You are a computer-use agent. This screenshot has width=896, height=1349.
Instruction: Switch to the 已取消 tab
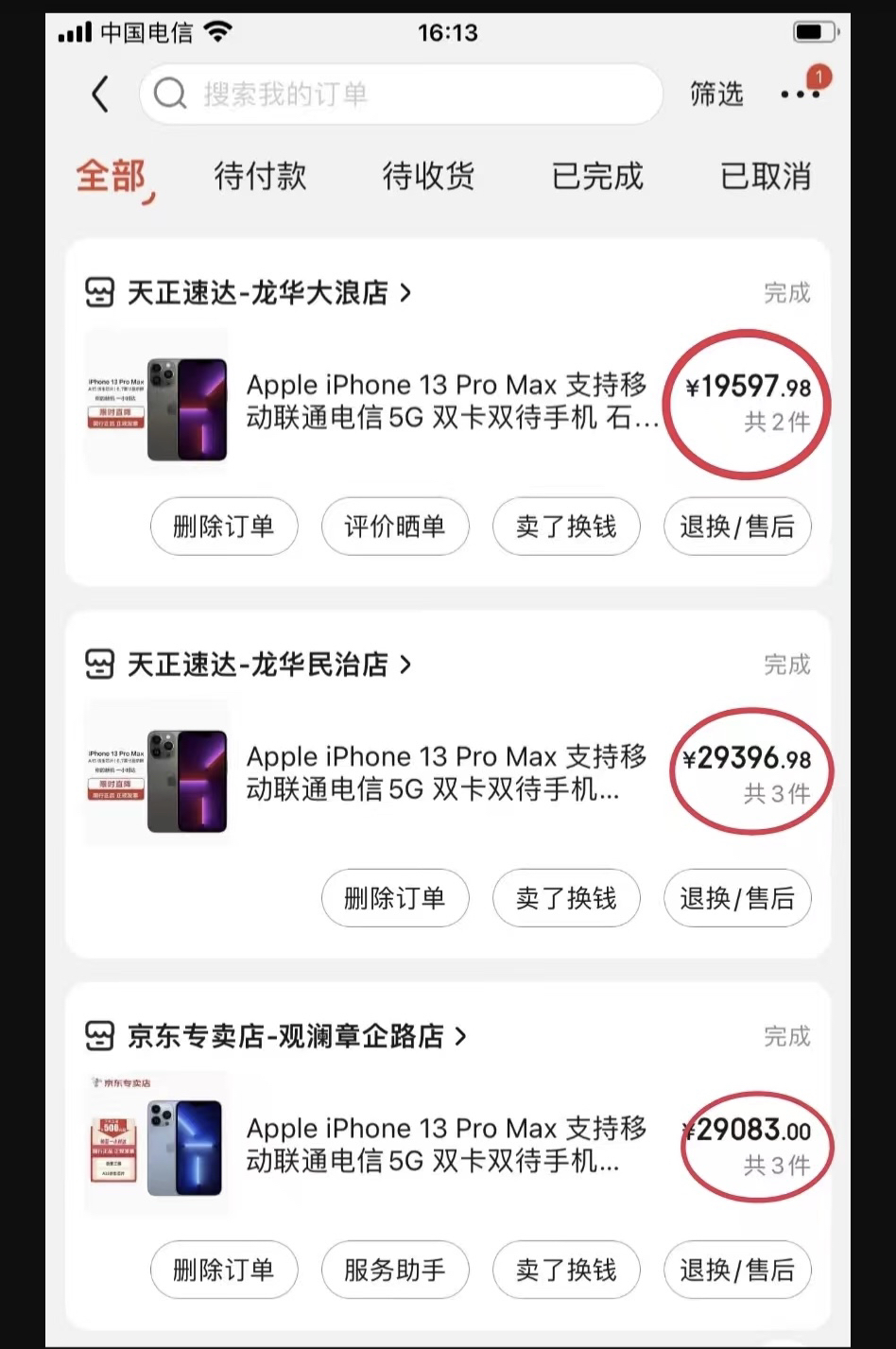(x=766, y=176)
